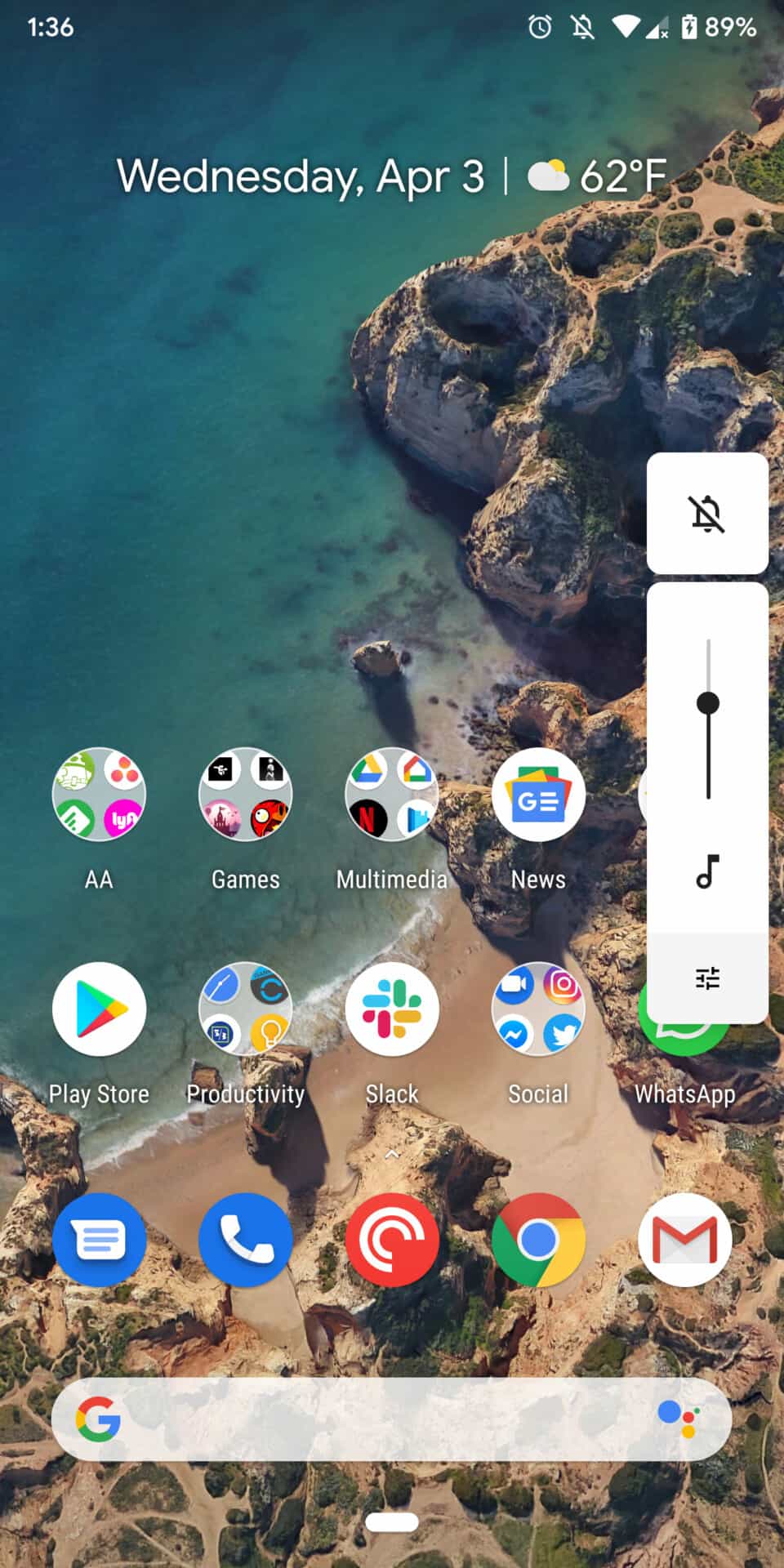Open the AA folder
784x1568 pixels.
tap(99, 794)
